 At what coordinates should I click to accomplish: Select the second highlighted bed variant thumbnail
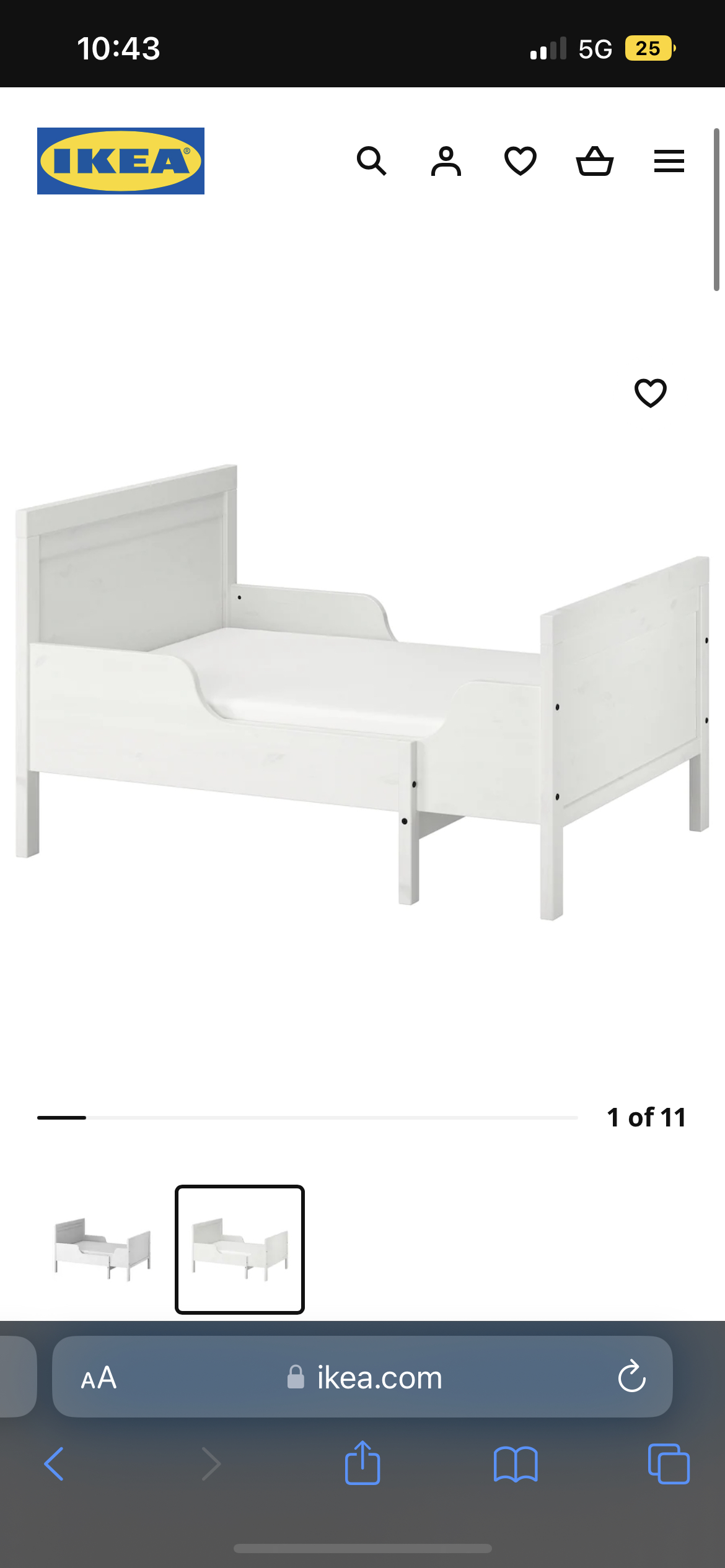(x=240, y=1249)
